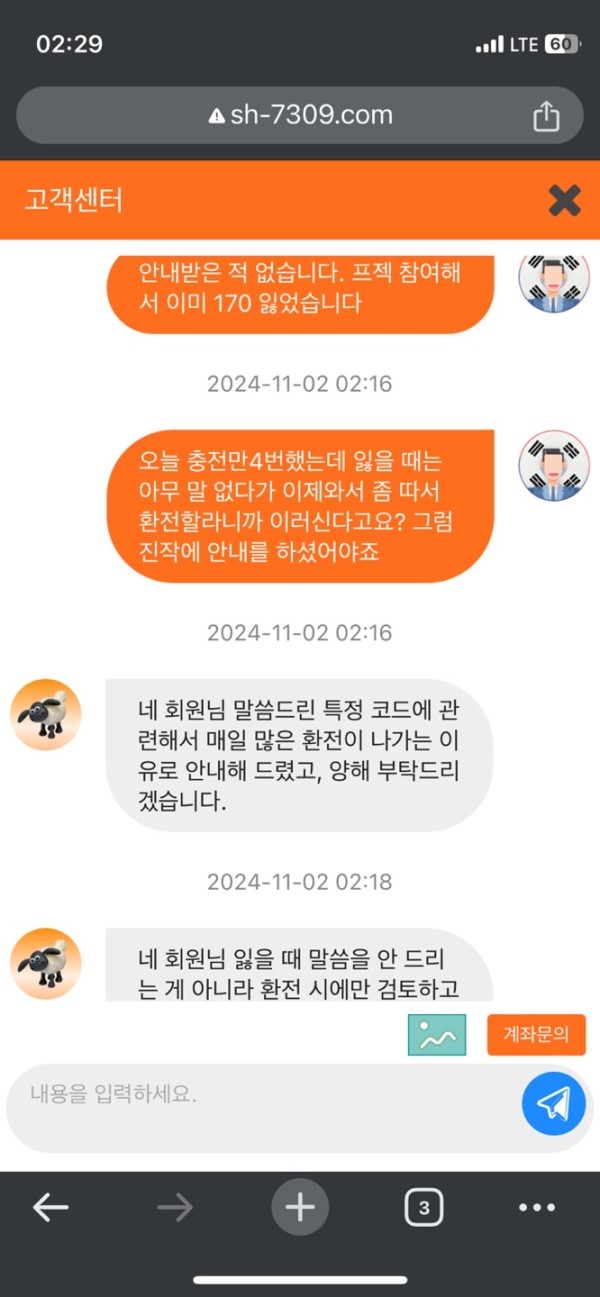600x1297 pixels.
Task: Share the page from the address bar
Action: click(546, 116)
